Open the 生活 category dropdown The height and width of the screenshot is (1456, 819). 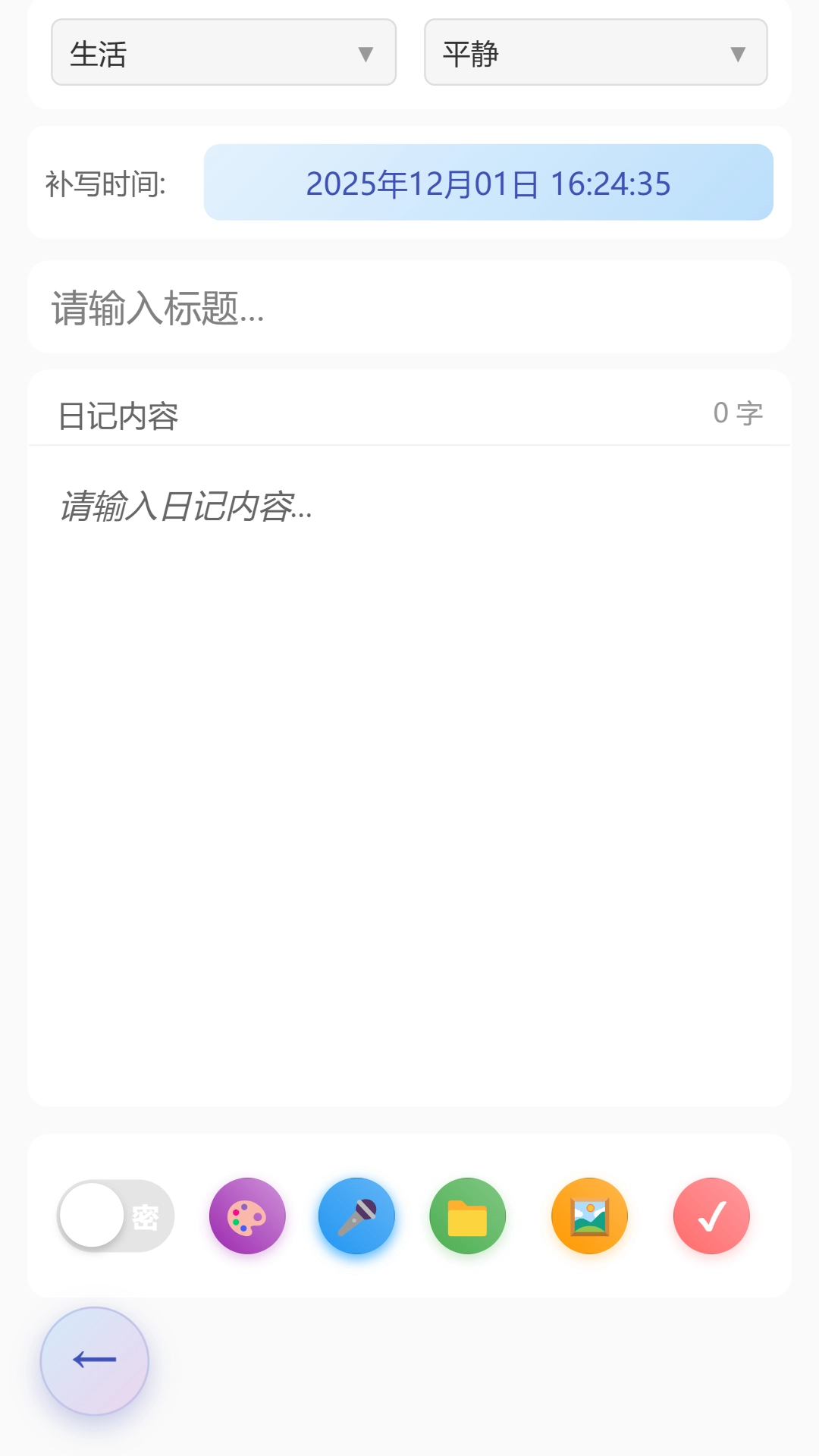click(x=223, y=52)
